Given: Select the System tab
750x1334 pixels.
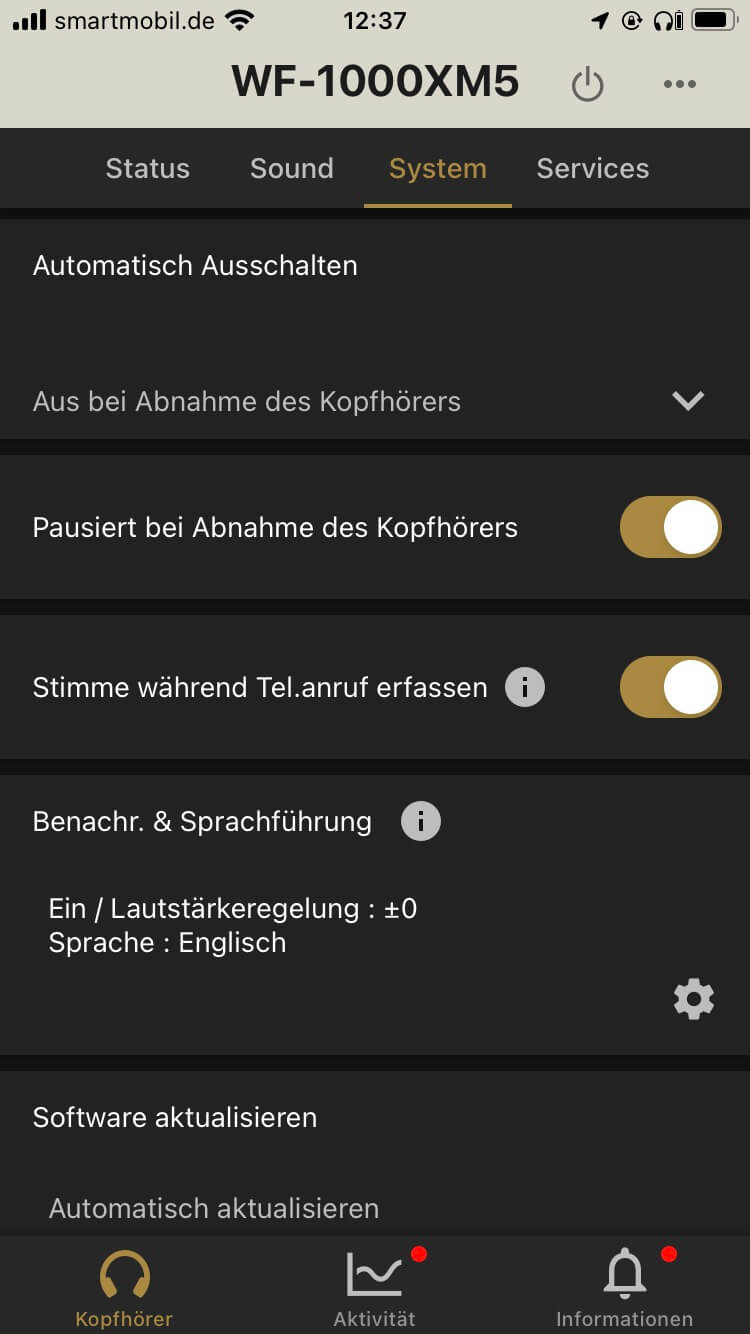Looking at the screenshot, I should [x=437, y=168].
